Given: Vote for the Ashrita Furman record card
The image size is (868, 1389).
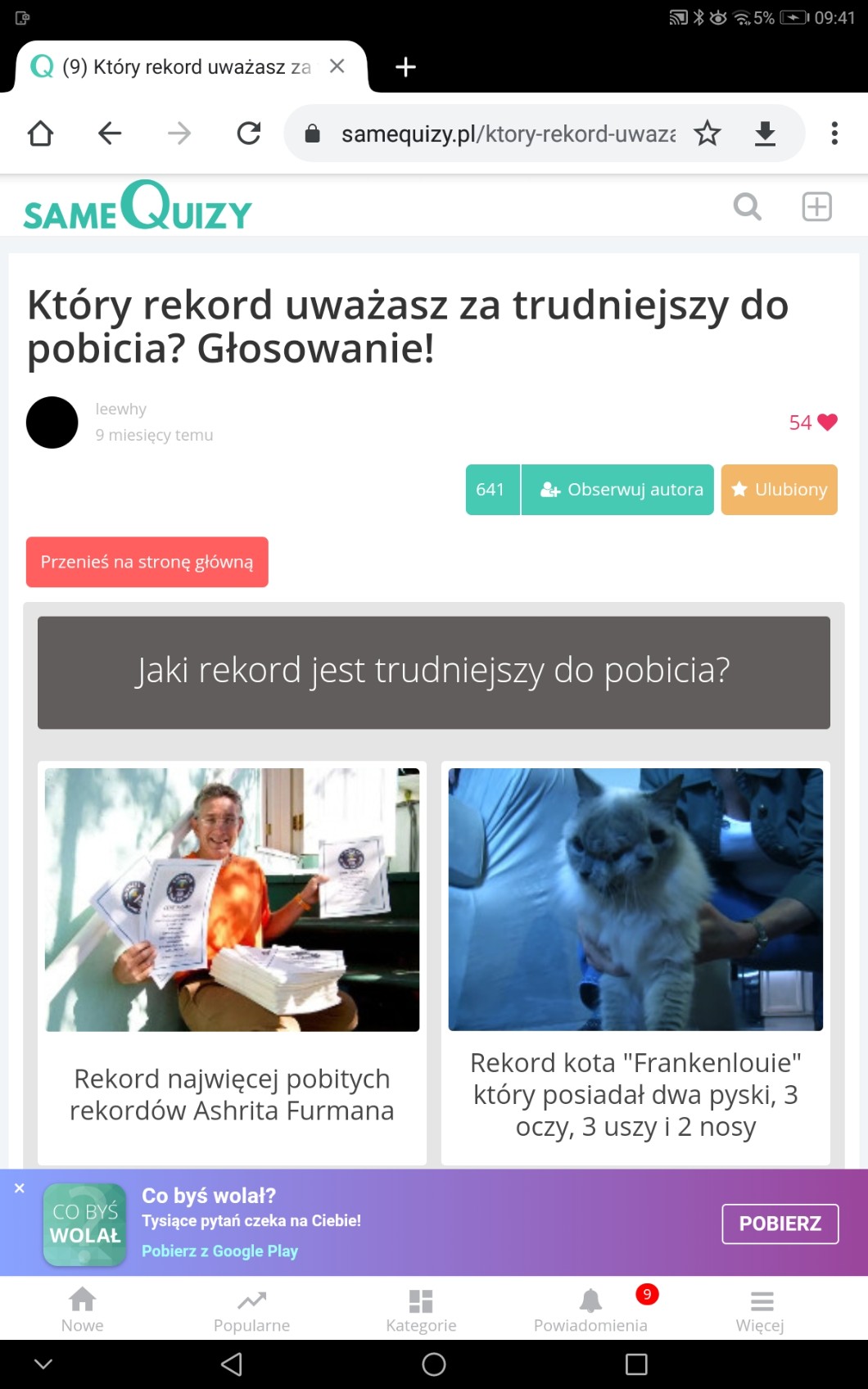Looking at the screenshot, I should 232,962.
